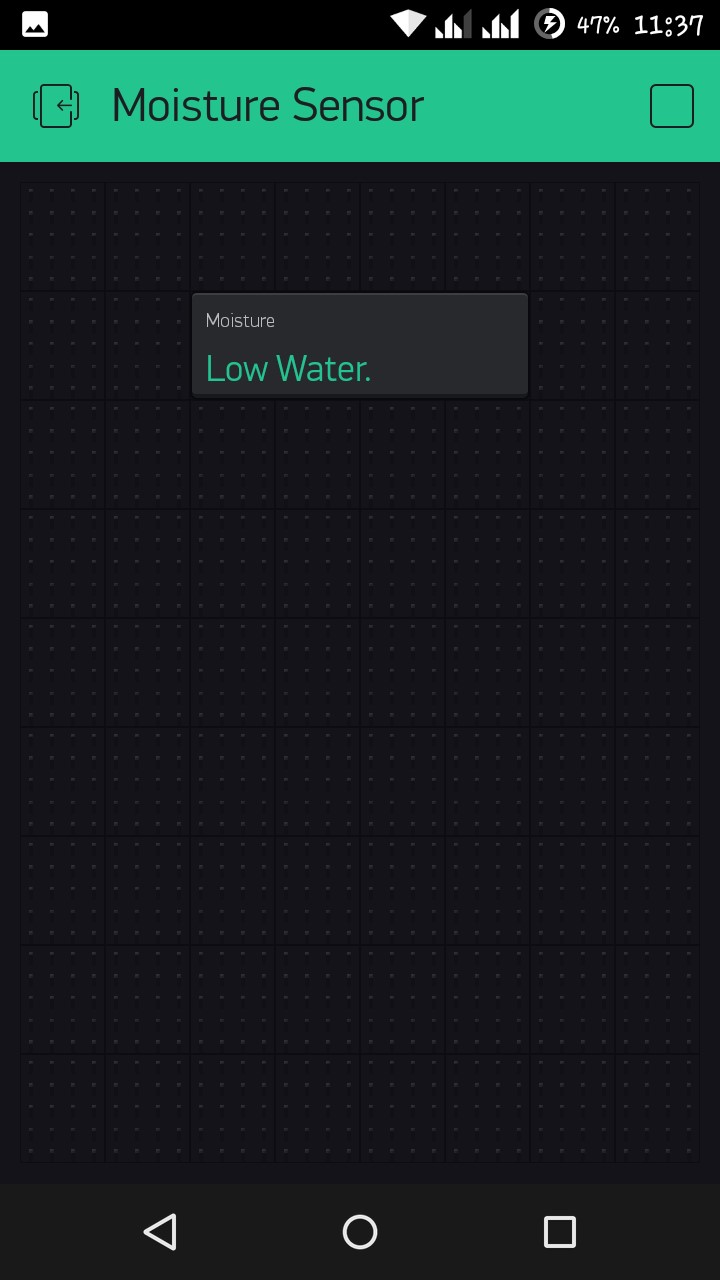Tap the exit project icon
This screenshot has height=1280, width=720.
(56, 105)
